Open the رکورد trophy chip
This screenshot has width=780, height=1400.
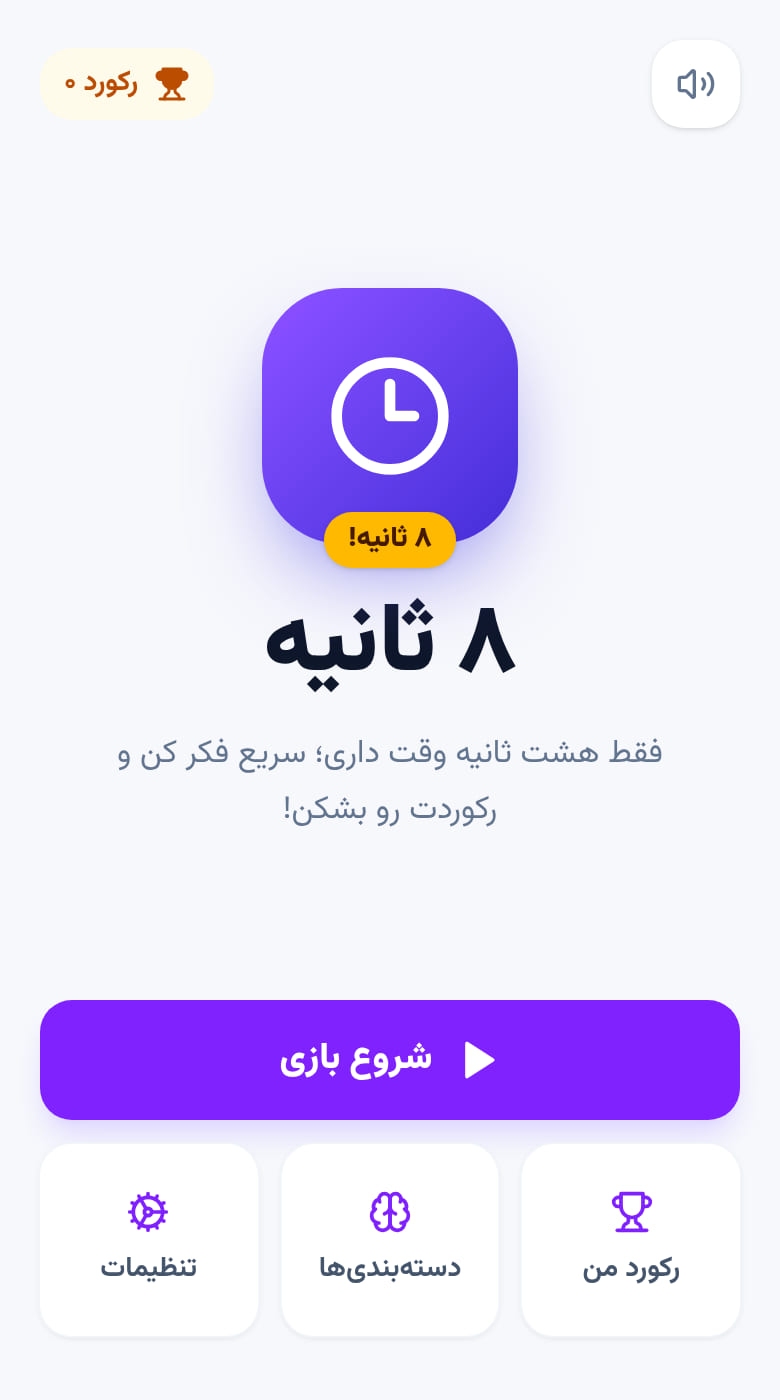point(127,84)
